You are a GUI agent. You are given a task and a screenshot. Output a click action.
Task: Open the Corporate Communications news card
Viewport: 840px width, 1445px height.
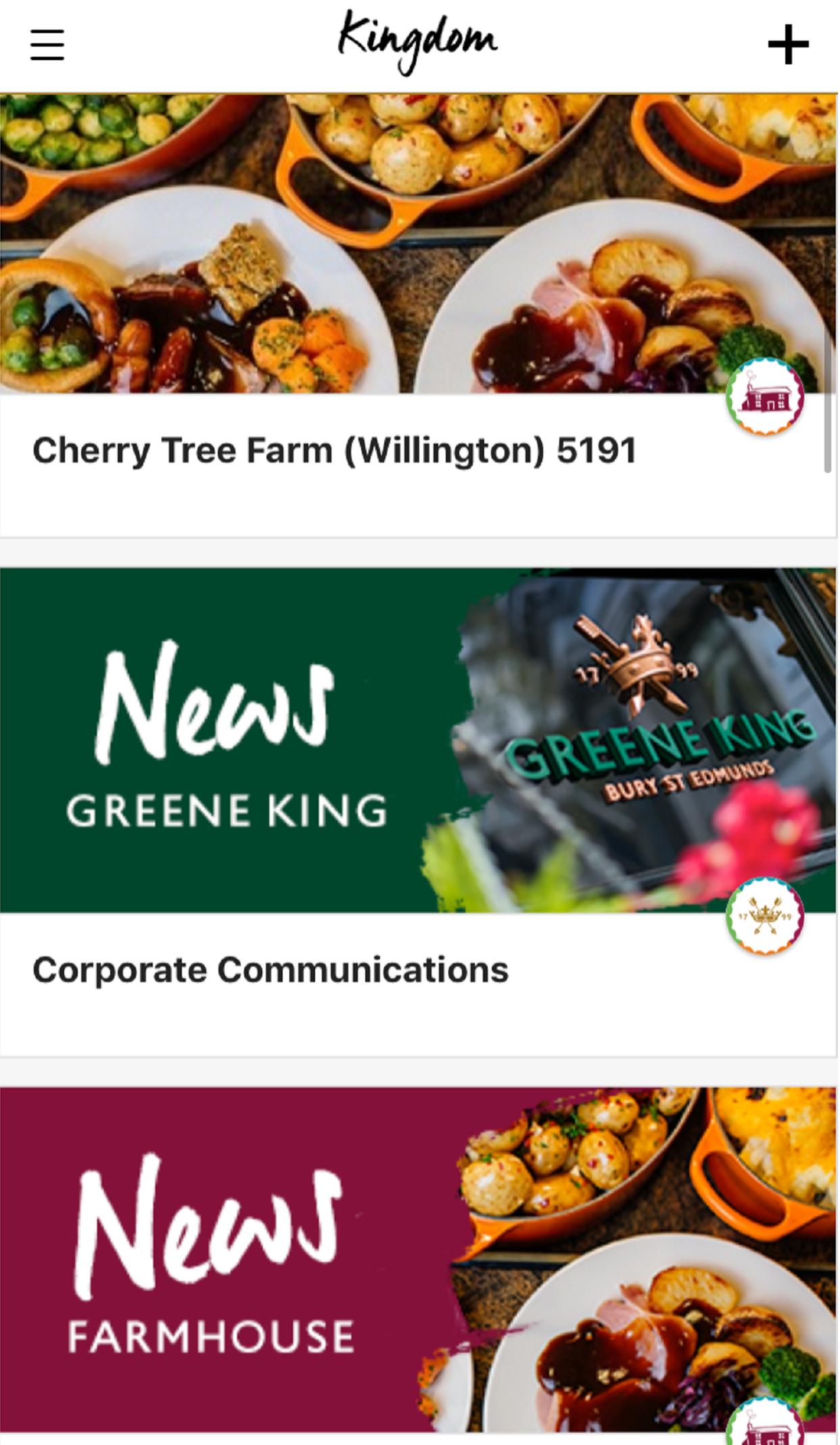tap(271, 969)
